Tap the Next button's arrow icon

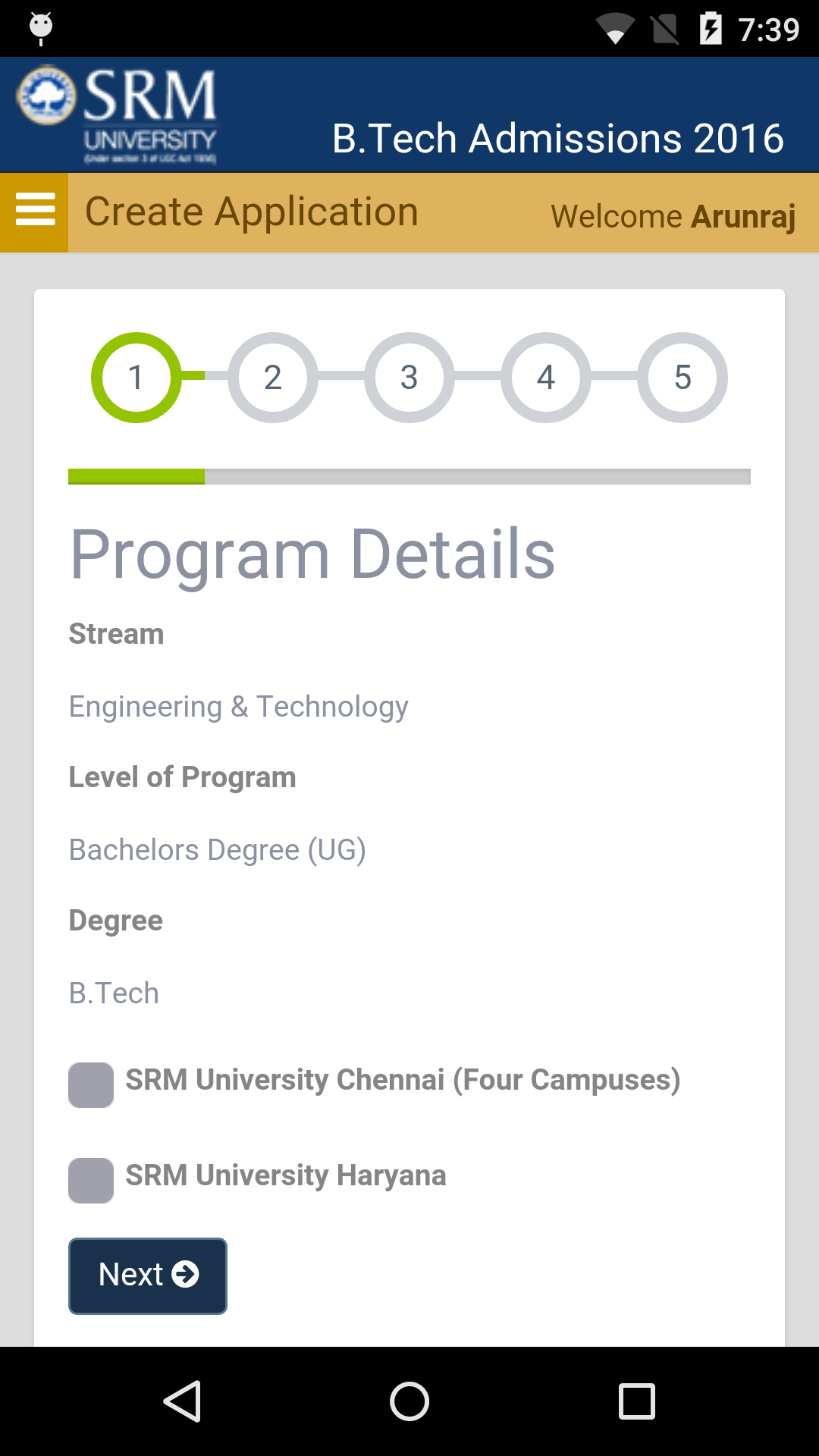tap(186, 1274)
